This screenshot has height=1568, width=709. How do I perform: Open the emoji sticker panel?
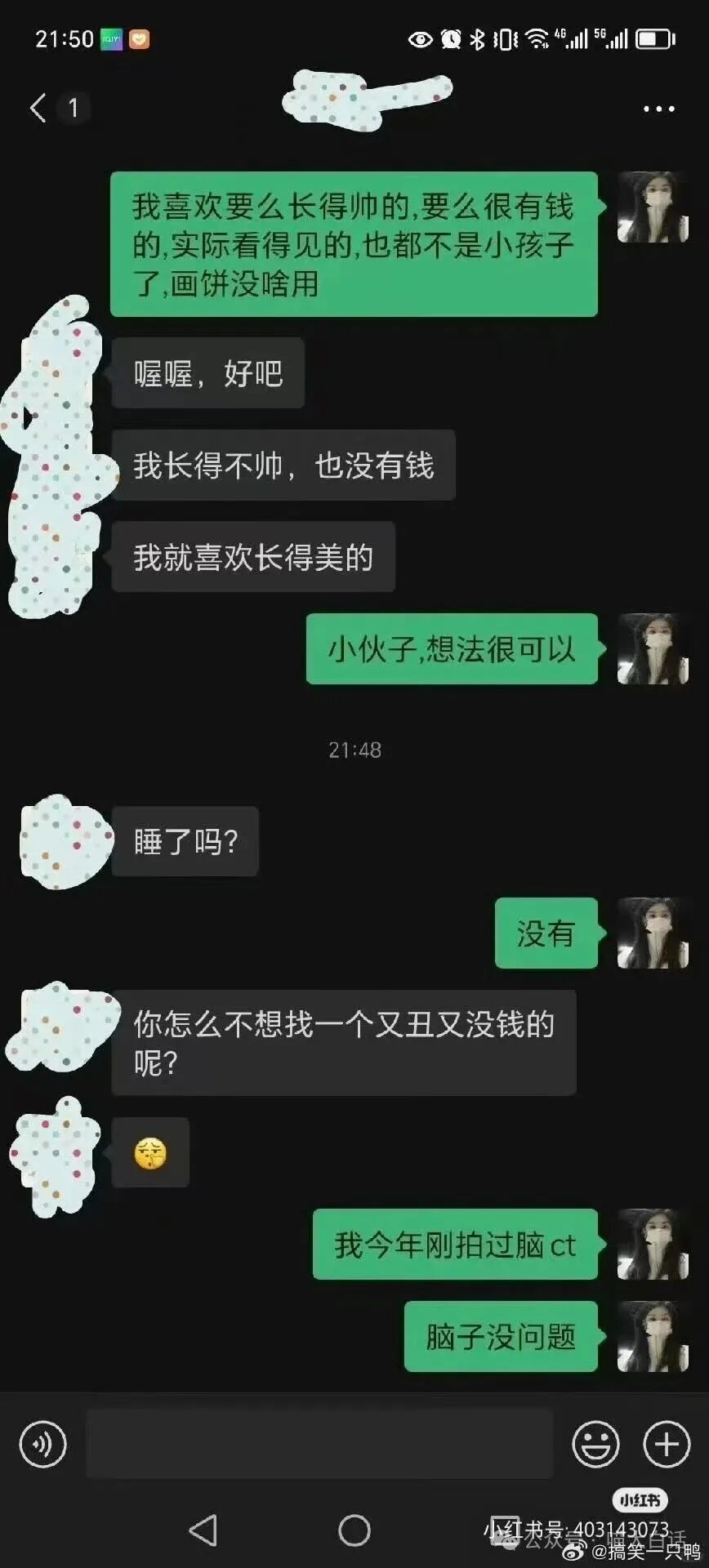[x=595, y=1444]
